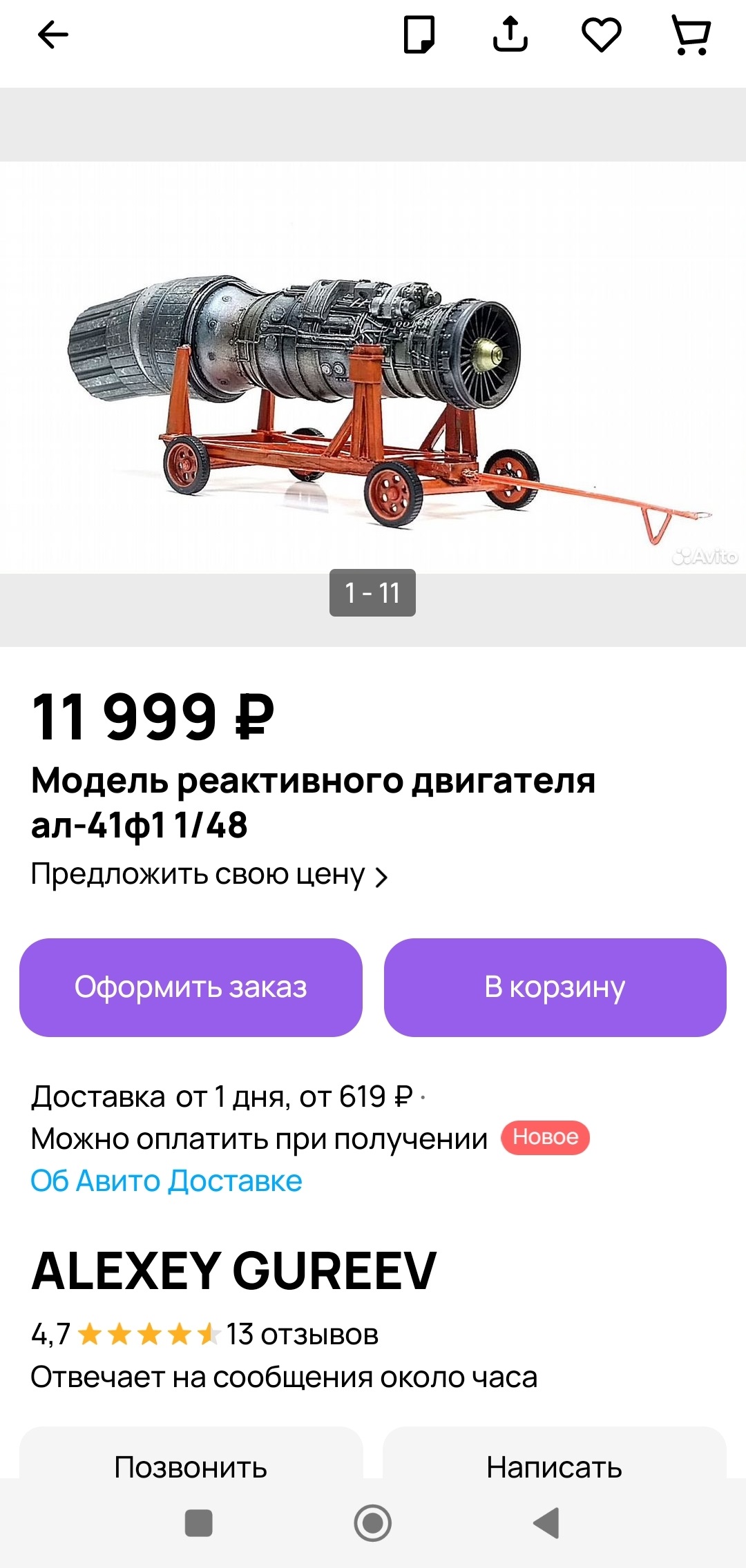This screenshot has height=1568, width=746.
Task: Open system recent apps
Action: (199, 1523)
